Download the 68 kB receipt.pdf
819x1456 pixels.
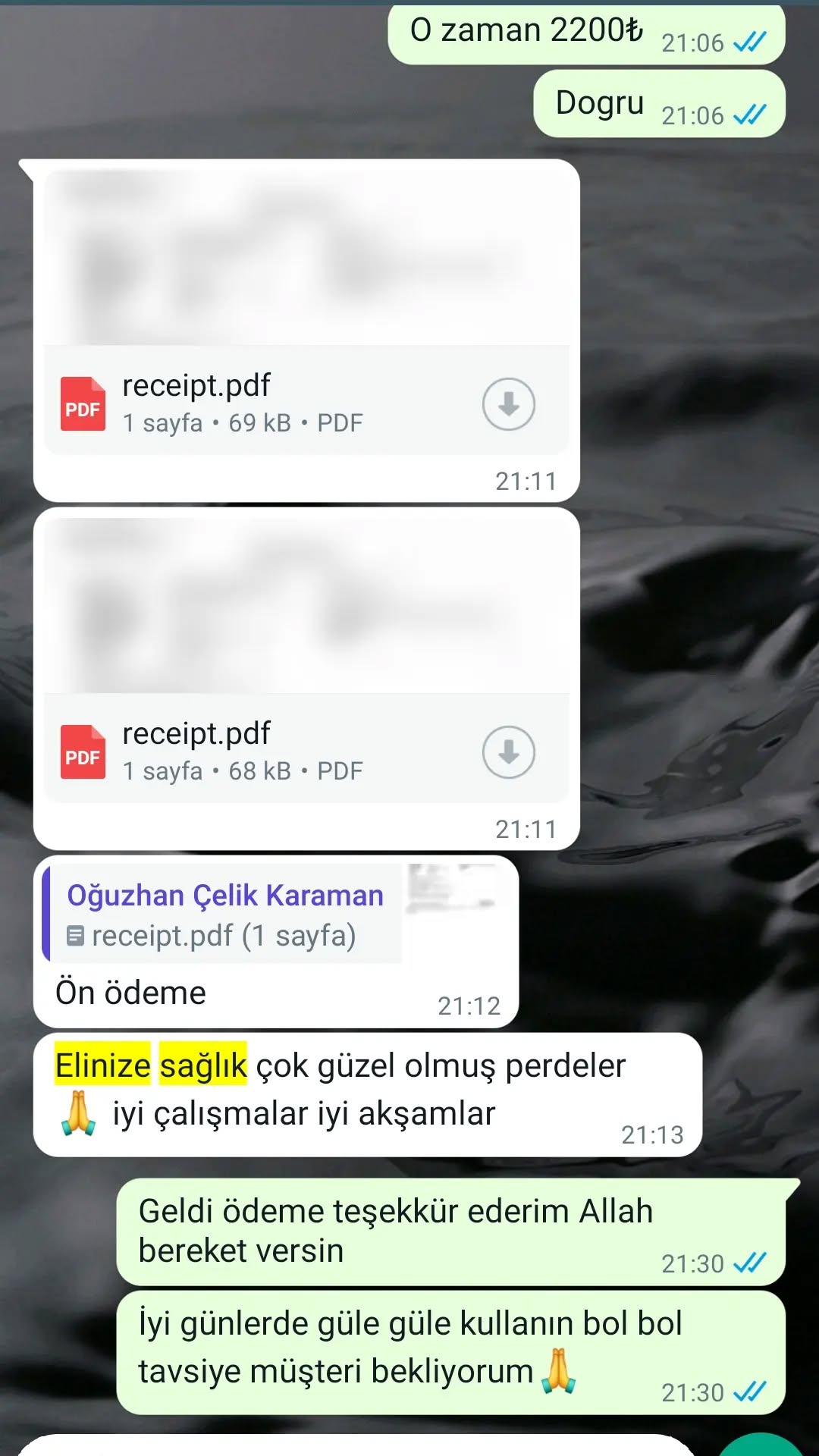[x=508, y=752]
